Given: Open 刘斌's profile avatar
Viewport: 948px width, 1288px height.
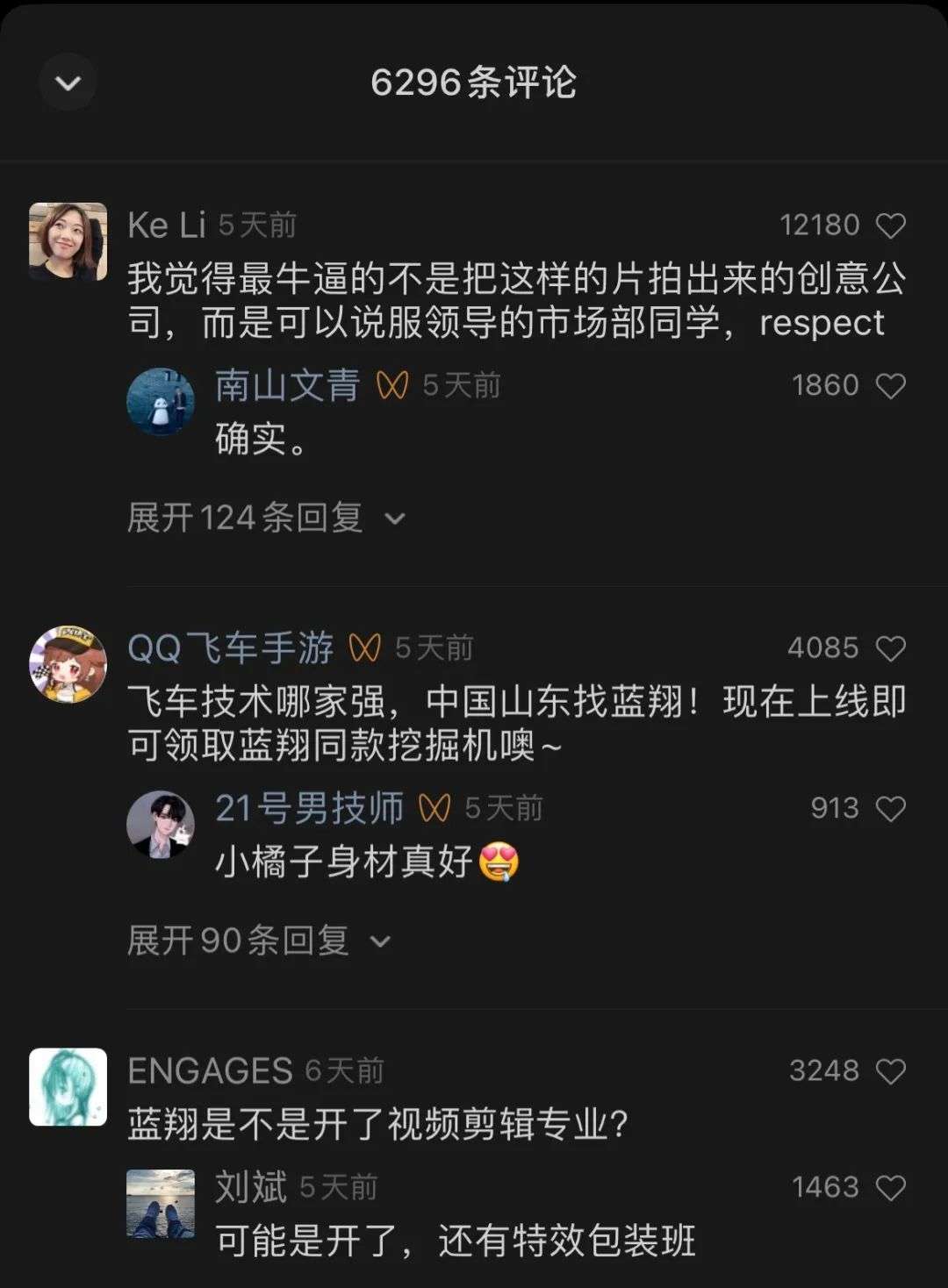Looking at the screenshot, I should [x=161, y=1204].
